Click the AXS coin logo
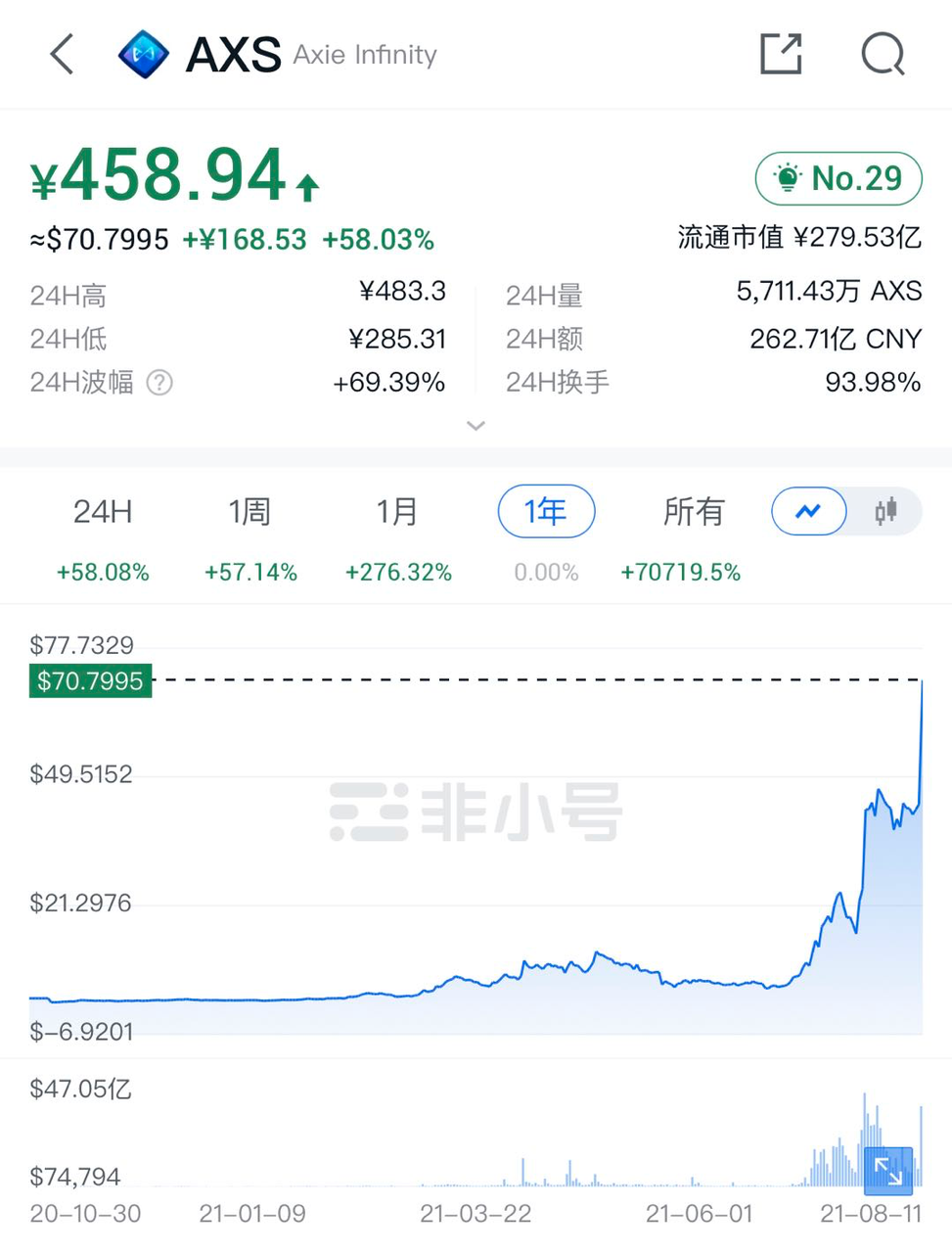This screenshot has width=952, height=1253. pyautogui.click(x=143, y=54)
